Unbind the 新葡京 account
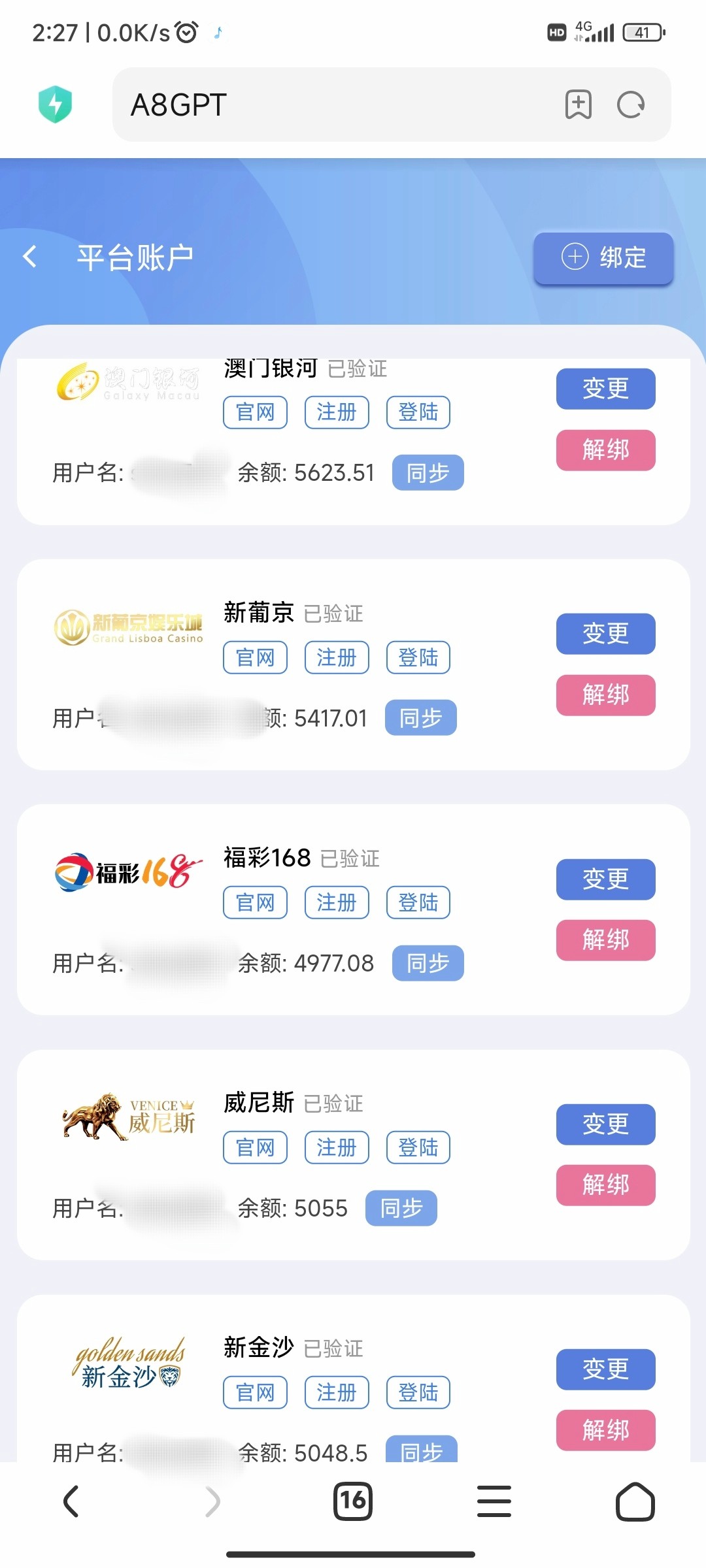706x1568 pixels. pyautogui.click(x=605, y=695)
